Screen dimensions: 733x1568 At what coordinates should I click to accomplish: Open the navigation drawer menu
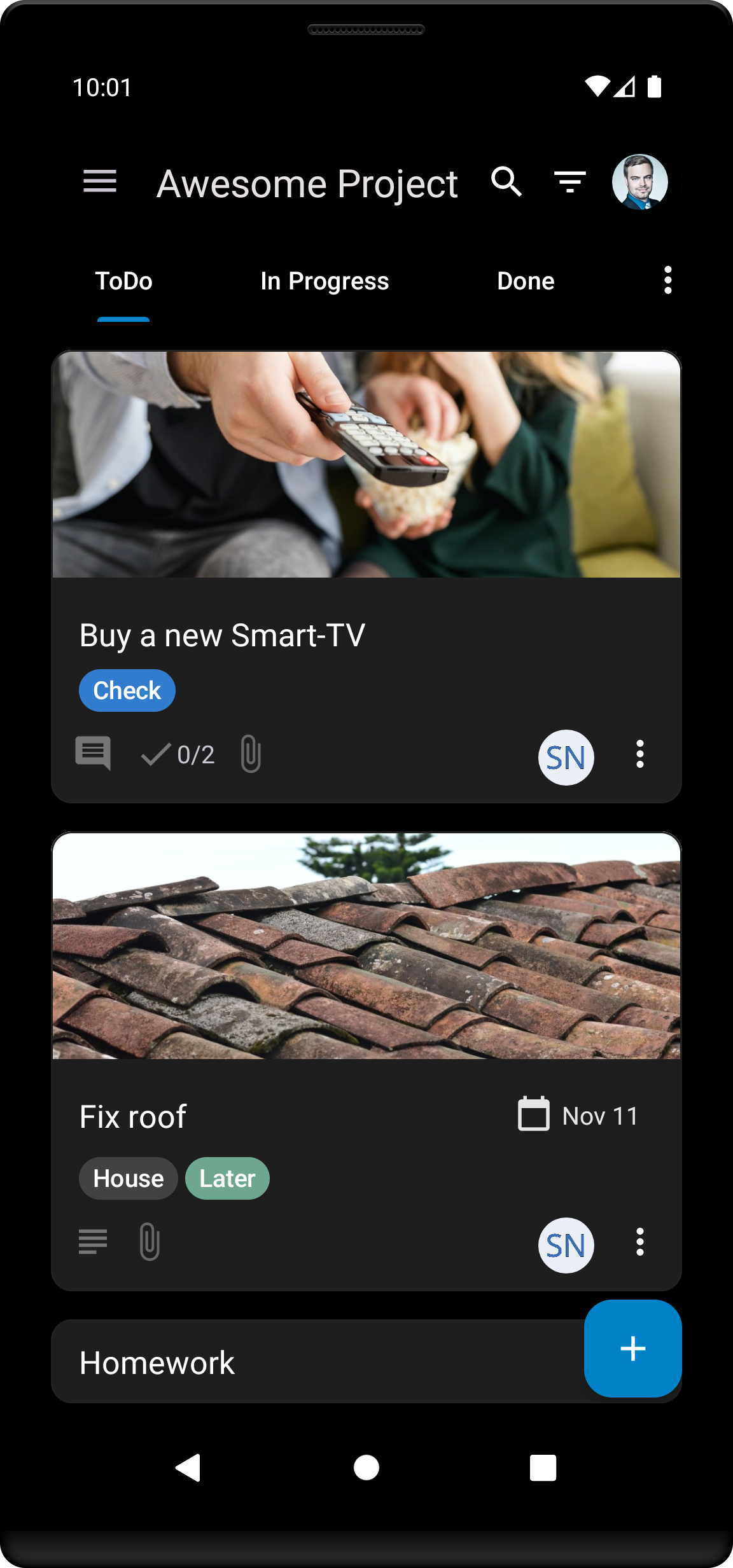tap(100, 182)
